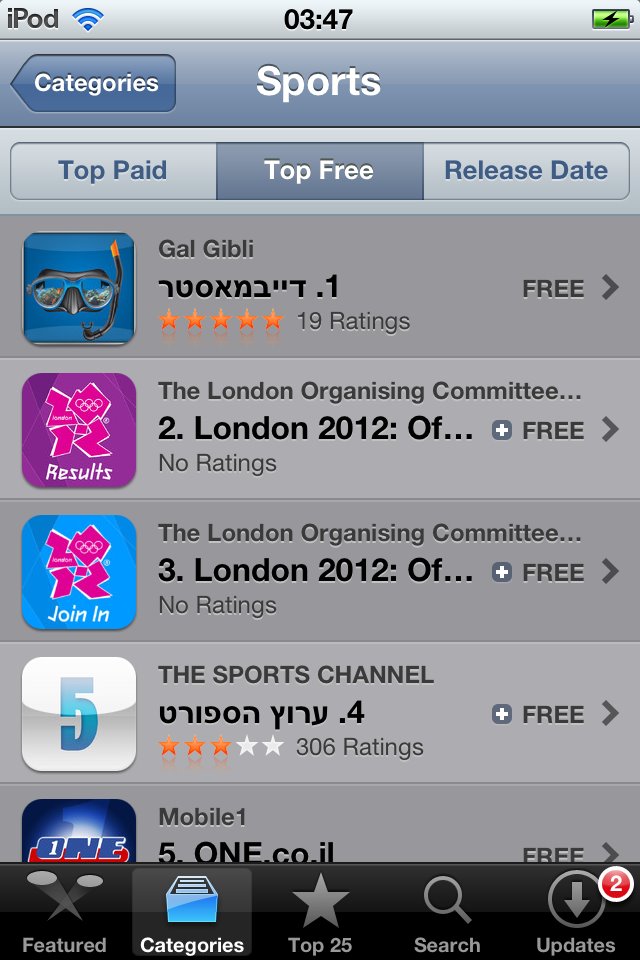Go back to Categories
Image resolution: width=640 pixels, height=960 pixels.
coord(94,83)
